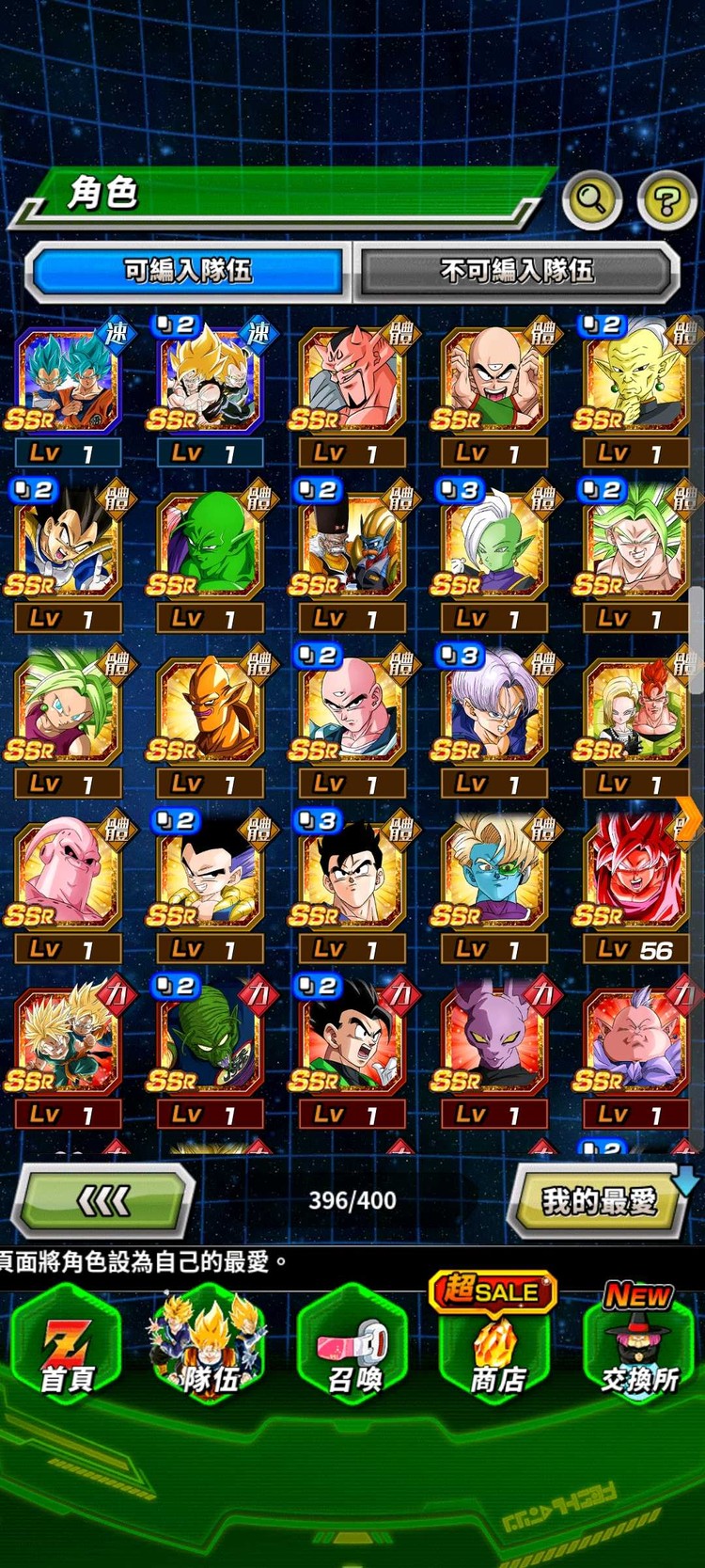This screenshot has height=1568, width=705.
Task: Switch to 不可編入隊伍 tab
Action: click(x=517, y=272)
